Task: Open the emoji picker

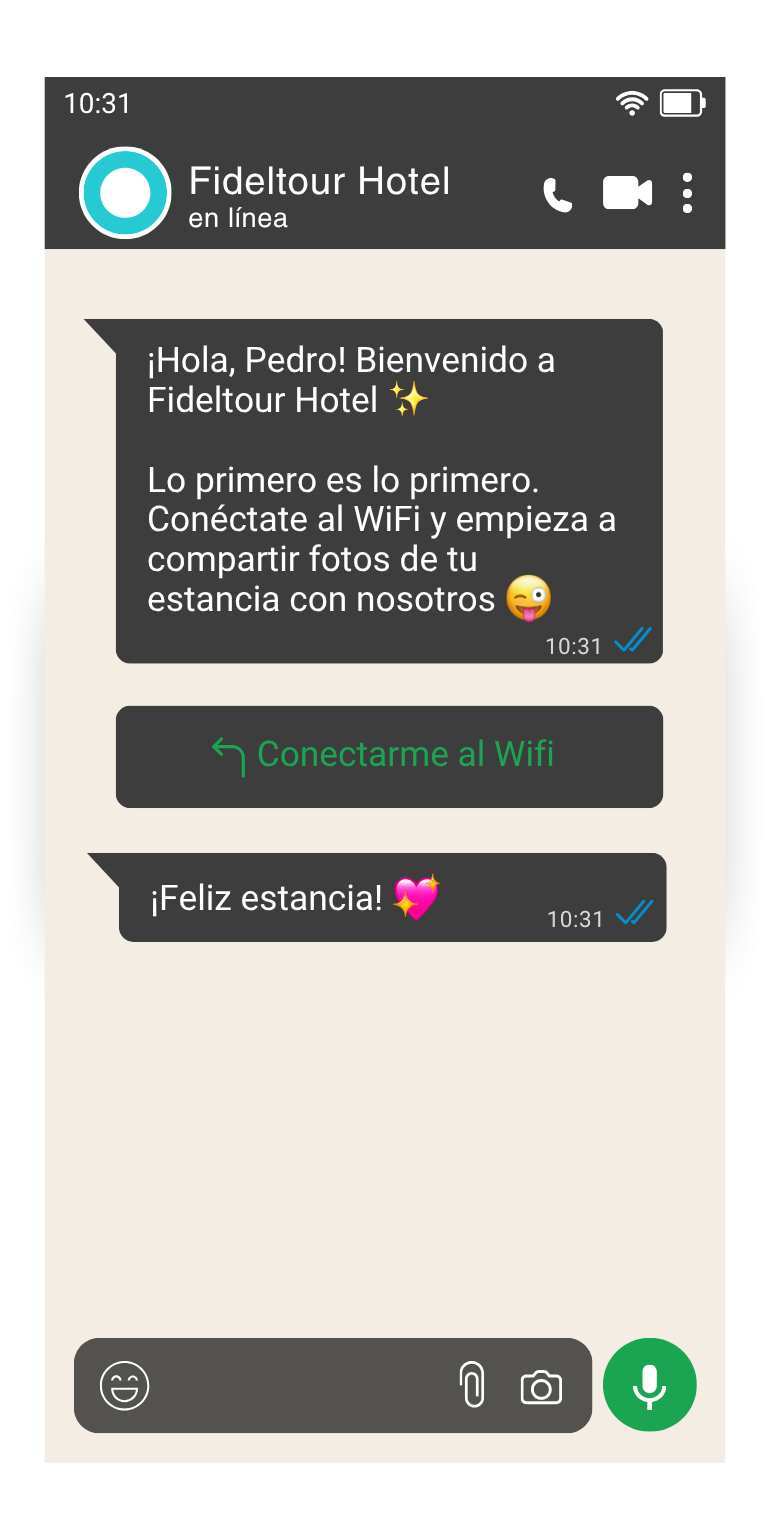Action: point(125,1386)
